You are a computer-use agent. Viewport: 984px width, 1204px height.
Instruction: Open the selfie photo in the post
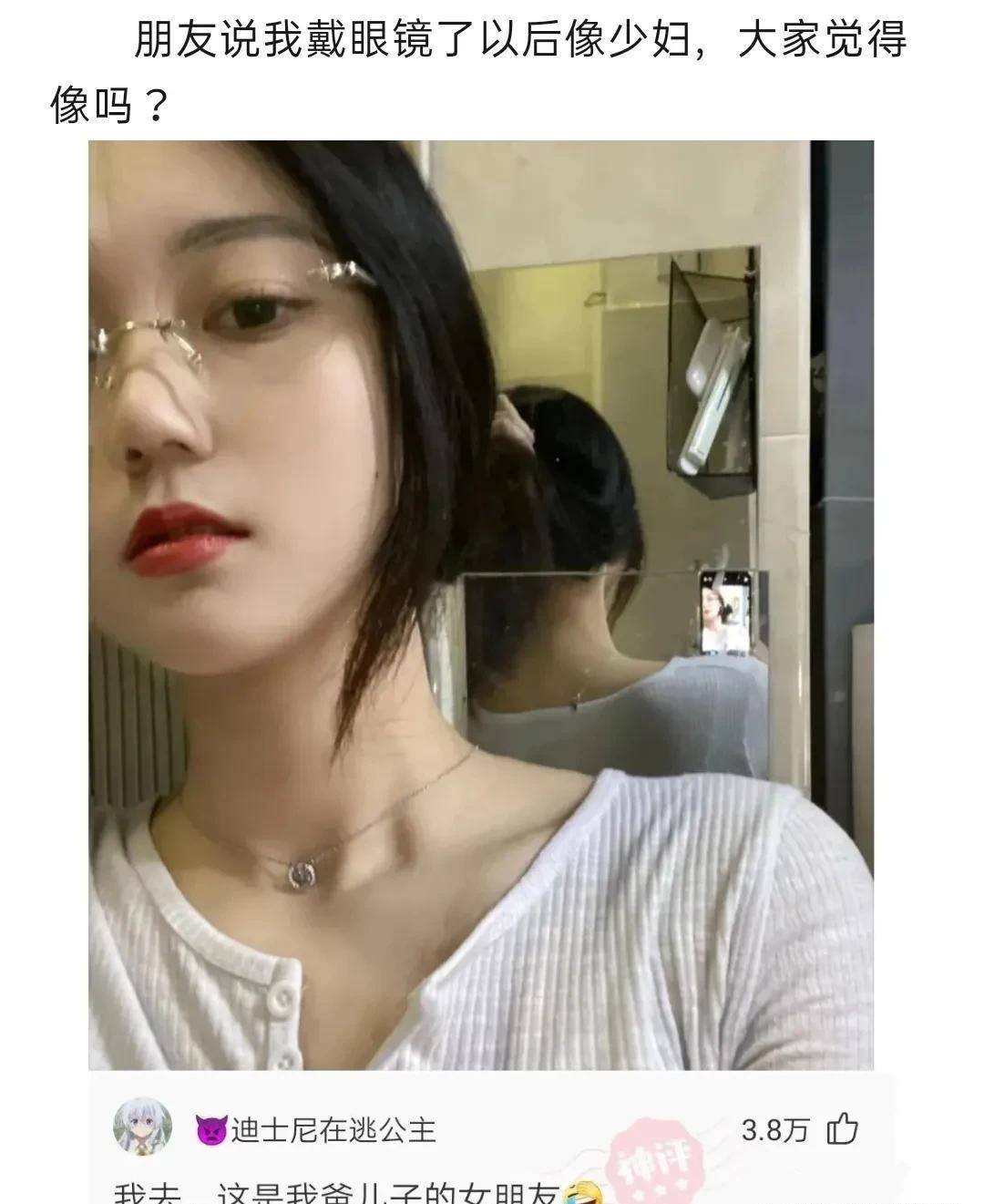tap(481, 604)
